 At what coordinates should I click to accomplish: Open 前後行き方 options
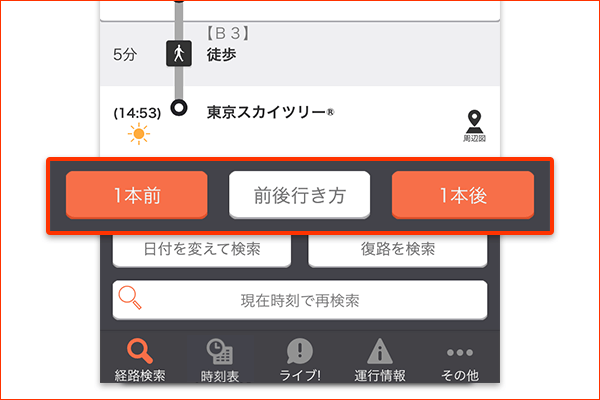300,195
